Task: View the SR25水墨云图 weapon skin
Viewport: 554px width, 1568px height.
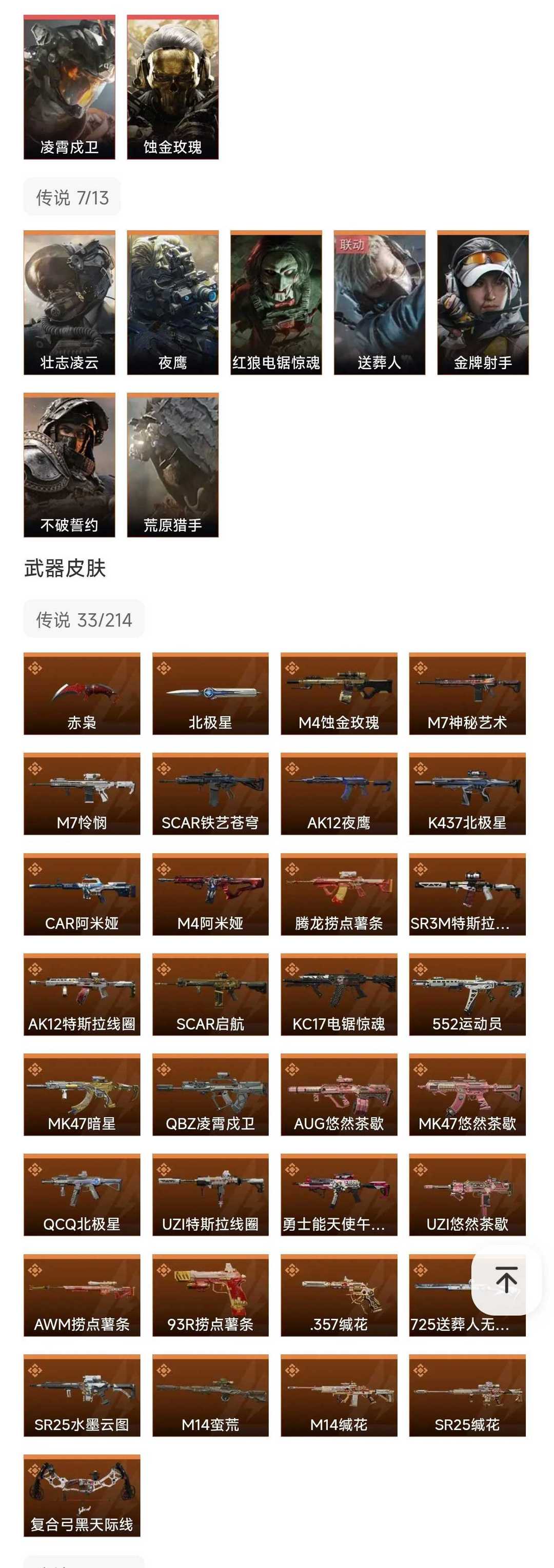Action: tap(82, 1396)
